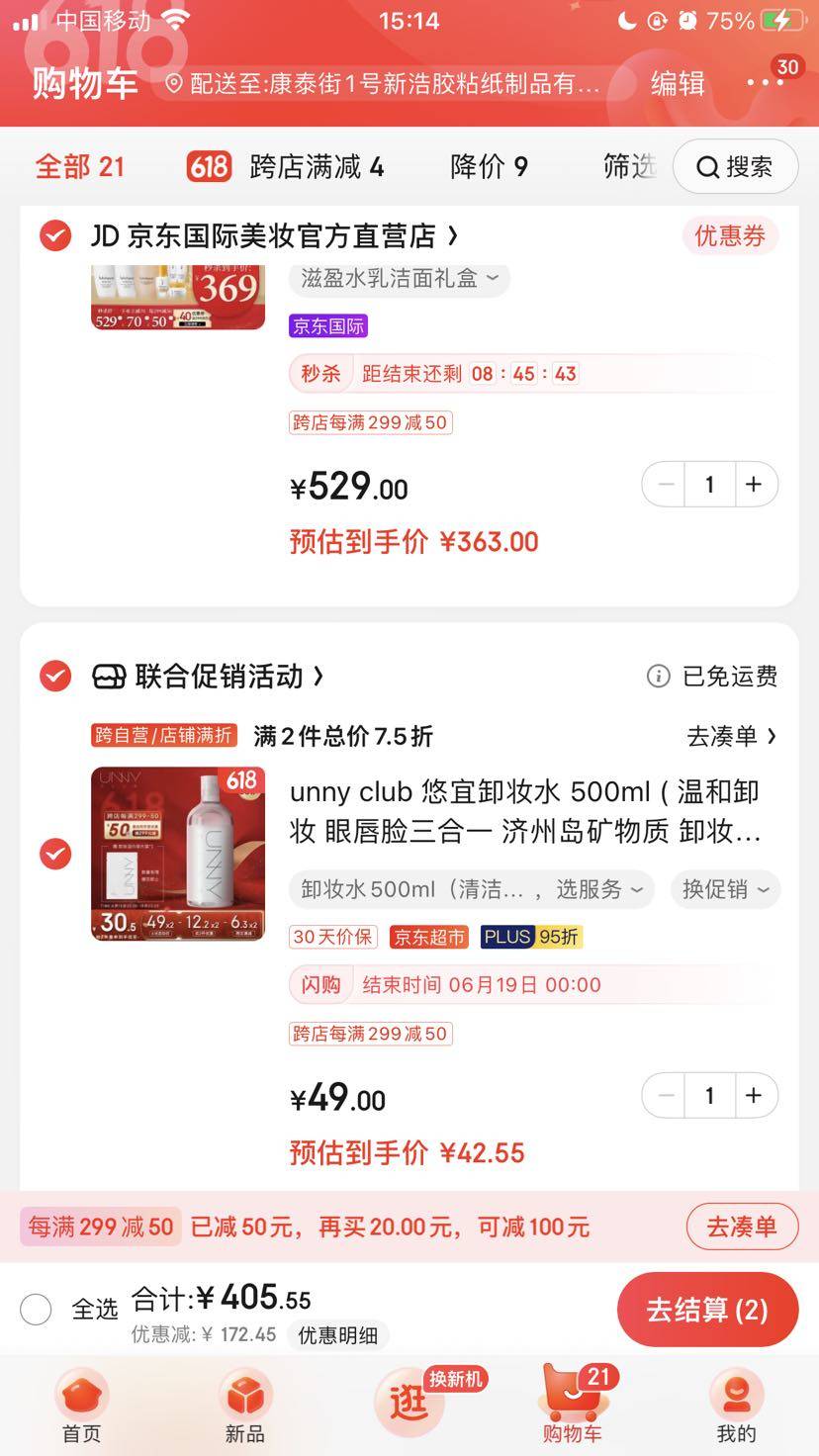Image resolution: width=819 pixels, height=1456 pixels.
Task: Deselect the unny club 卸妆水 item
Action: pyautogui.click(x=55, y=854)
